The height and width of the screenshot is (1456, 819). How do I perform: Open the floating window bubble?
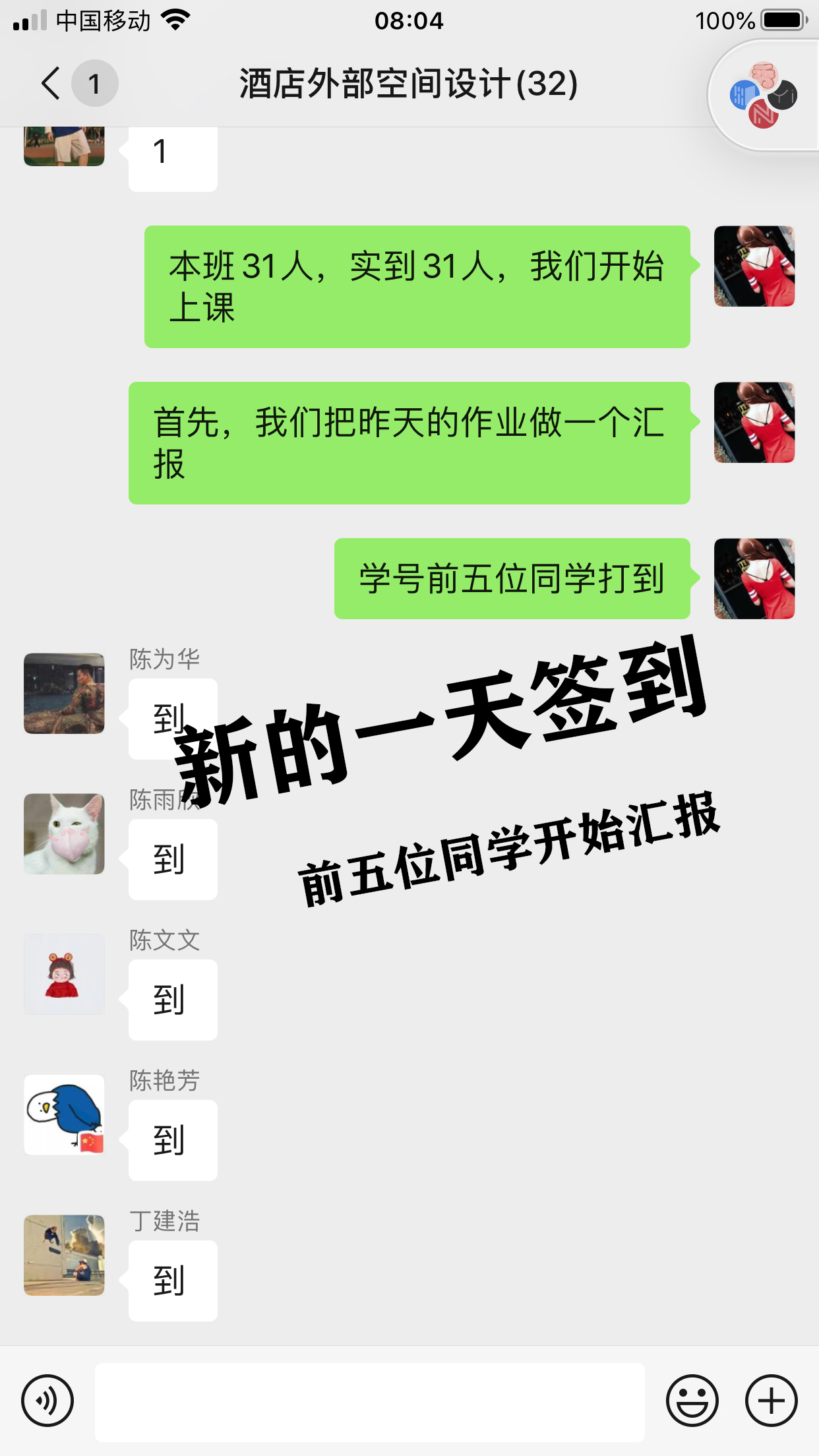click(x=764, y=96)
